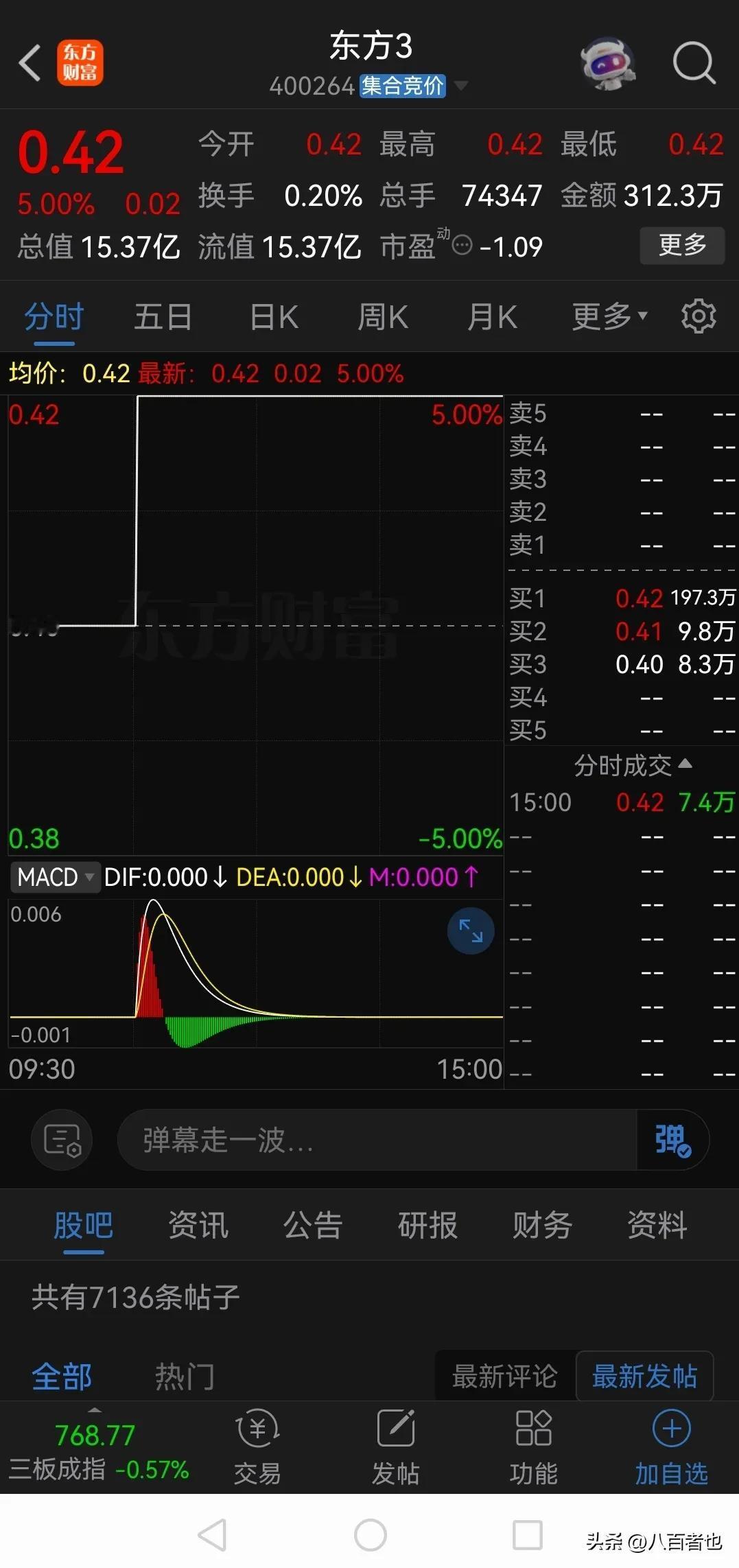Expand the 更多 chart period dropdown

609,316
